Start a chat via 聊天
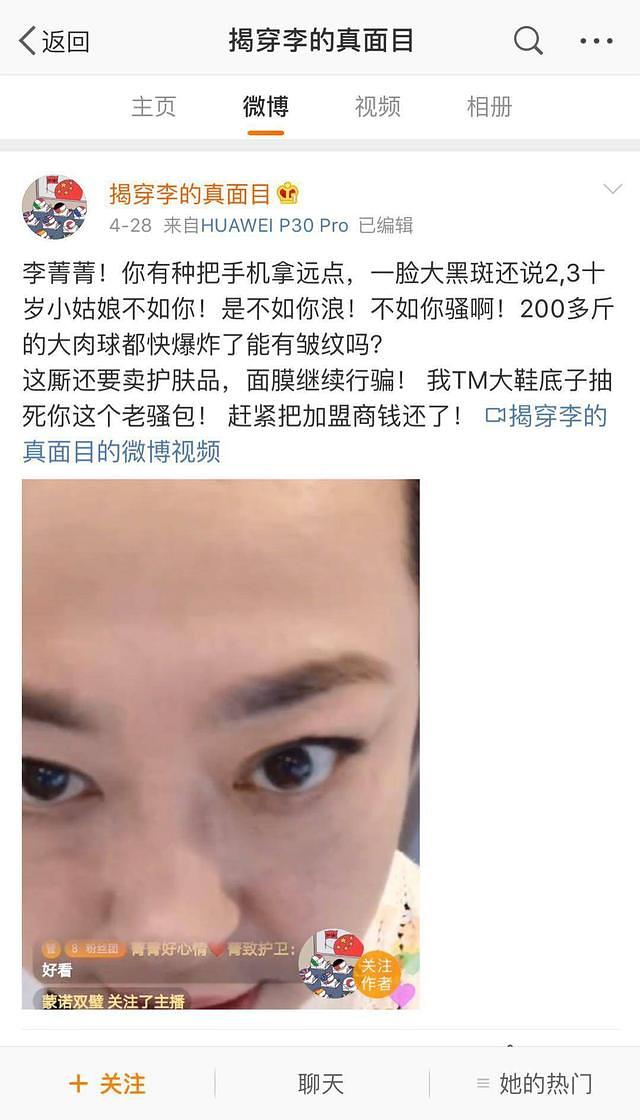The height and width of the screenshot is (1120, 640). coord(321,1083)
